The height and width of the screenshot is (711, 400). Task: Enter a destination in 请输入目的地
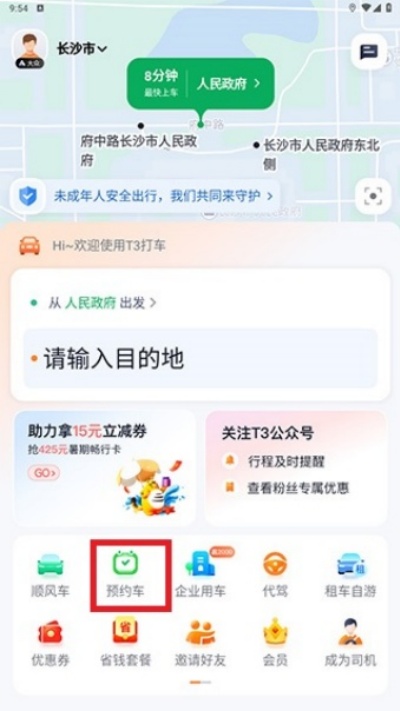pos(200,358)
